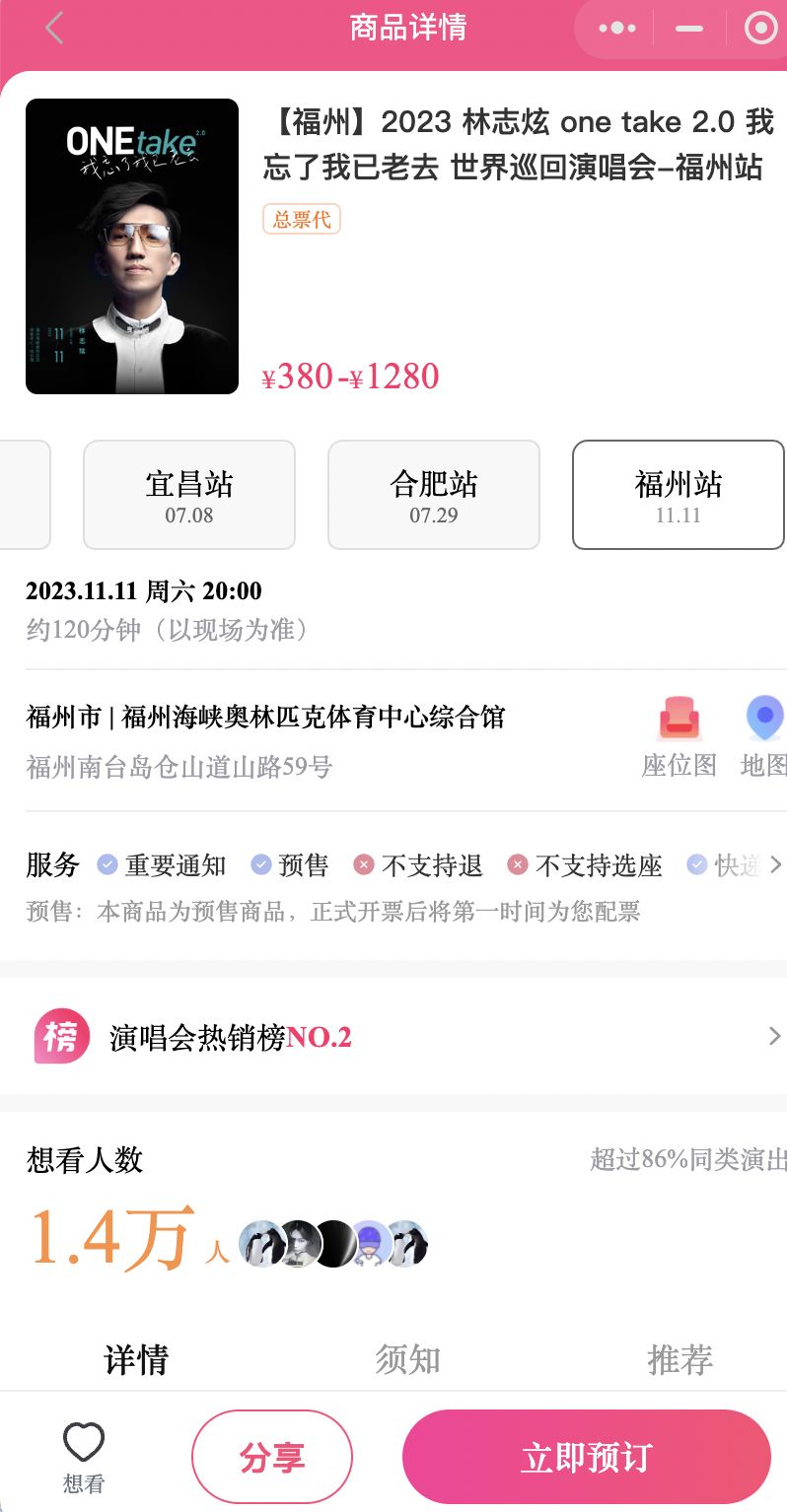Open the 推荐 tab
Image resolution: width=787 pixels, height=1512 pixels.
[679, 1359]
